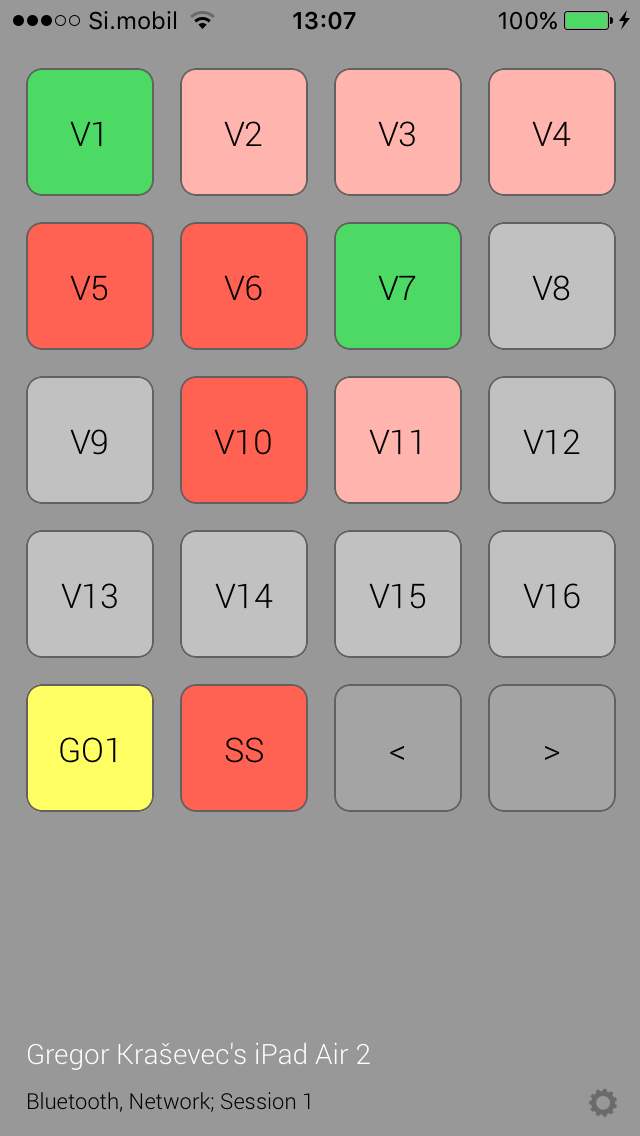Select the V11 button

pyautogui.click(x=398, y=440)
